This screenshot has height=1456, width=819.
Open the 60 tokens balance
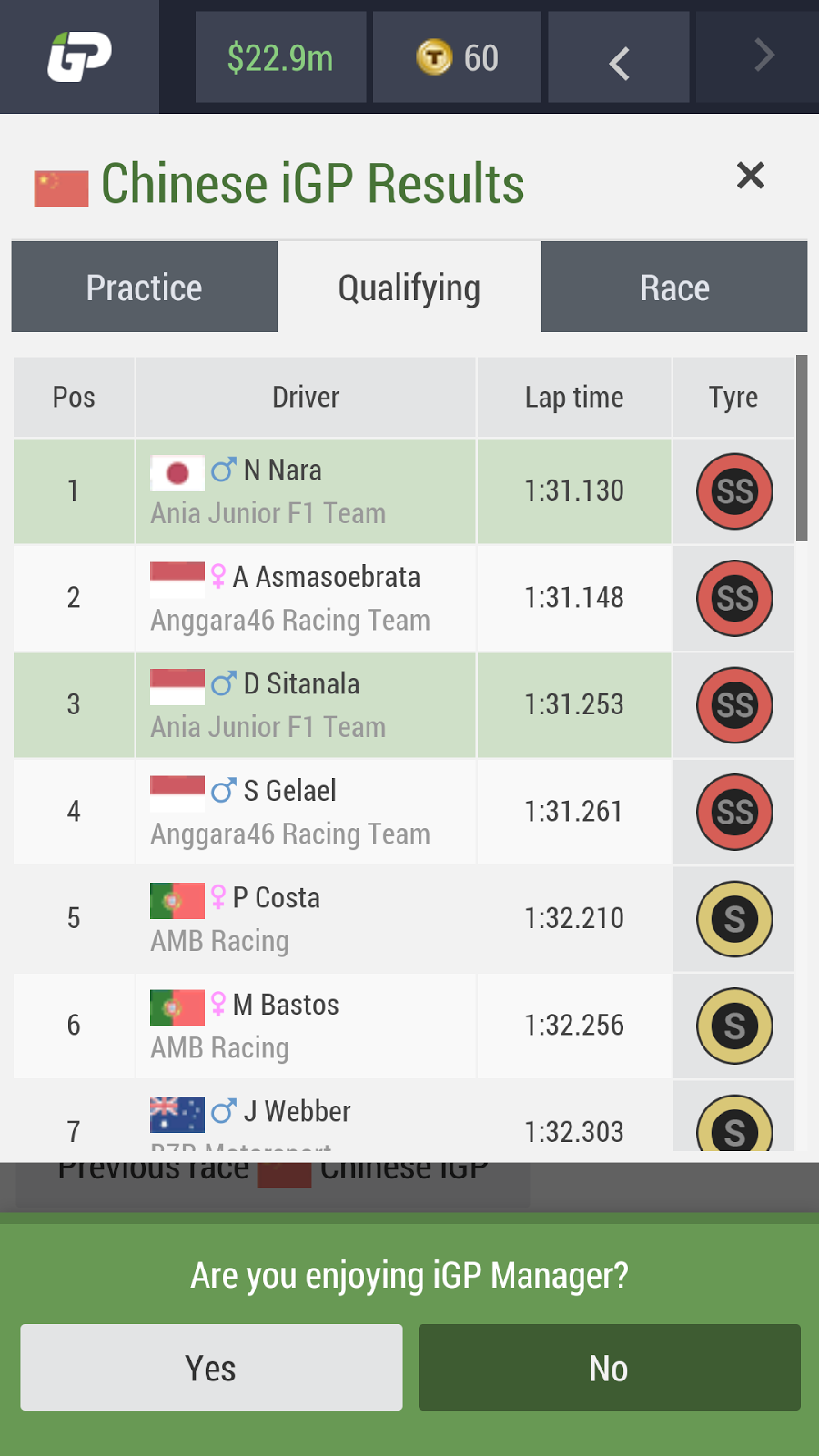[457, 58]
